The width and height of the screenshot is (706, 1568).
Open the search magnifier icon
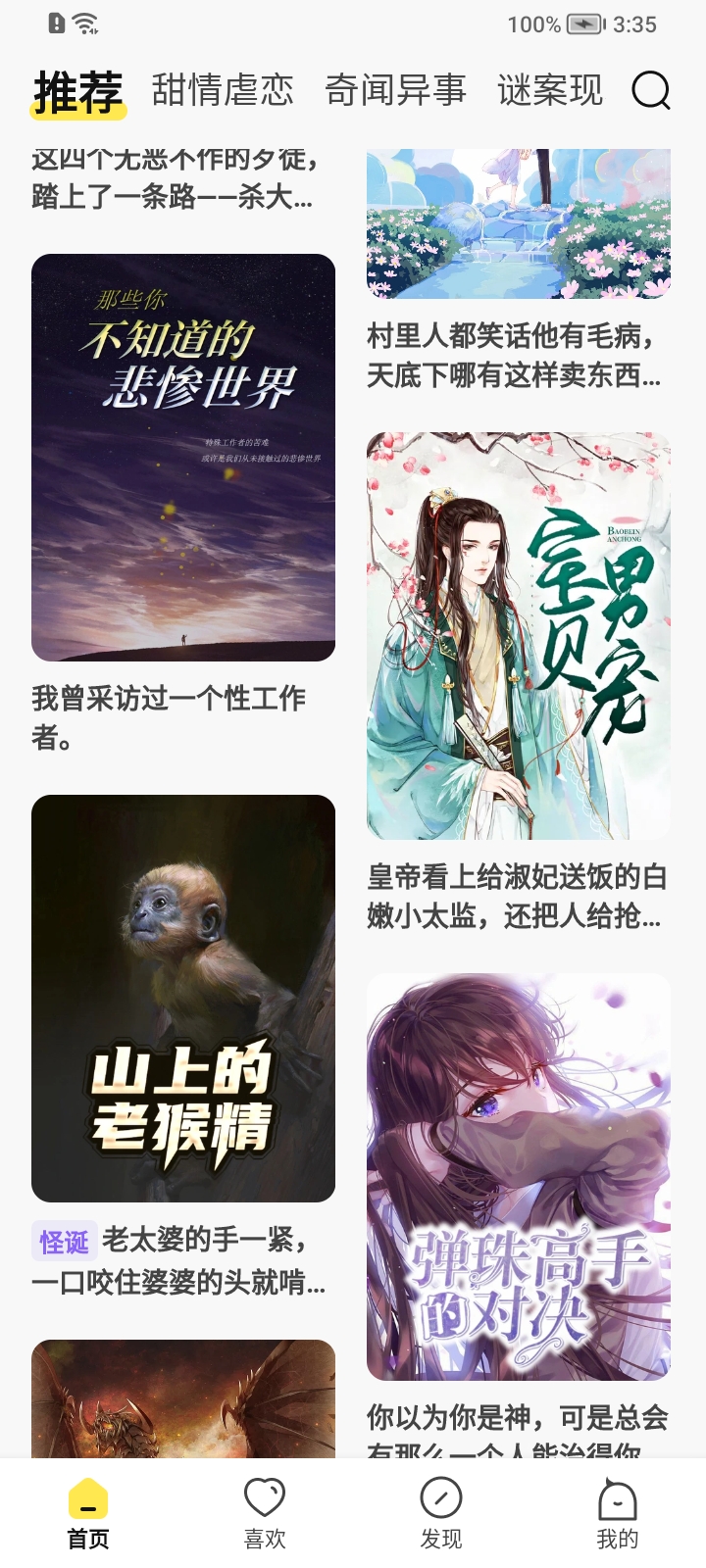650,91
